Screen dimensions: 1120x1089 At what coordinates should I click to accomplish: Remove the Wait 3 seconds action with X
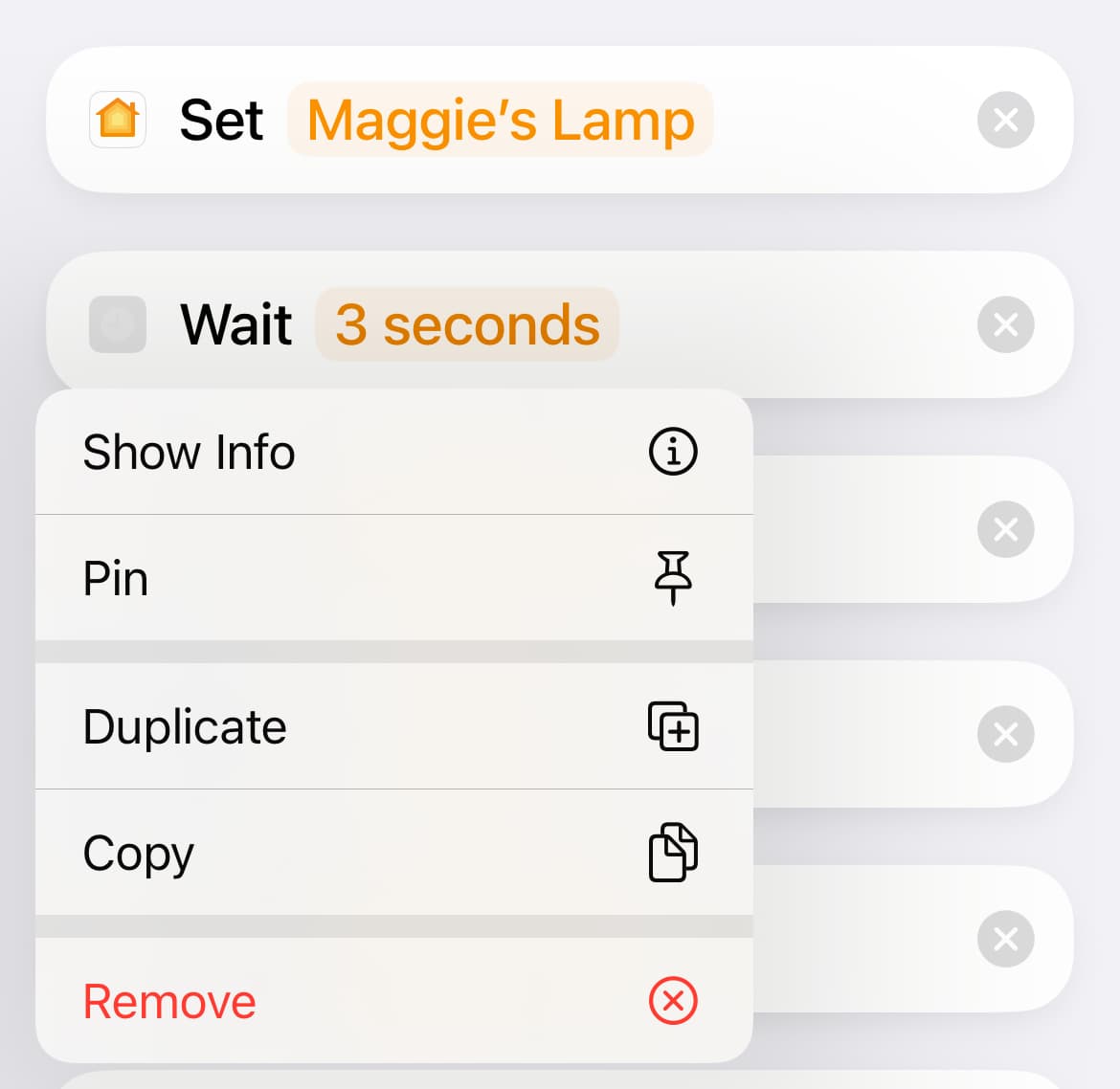(1005, 325)
